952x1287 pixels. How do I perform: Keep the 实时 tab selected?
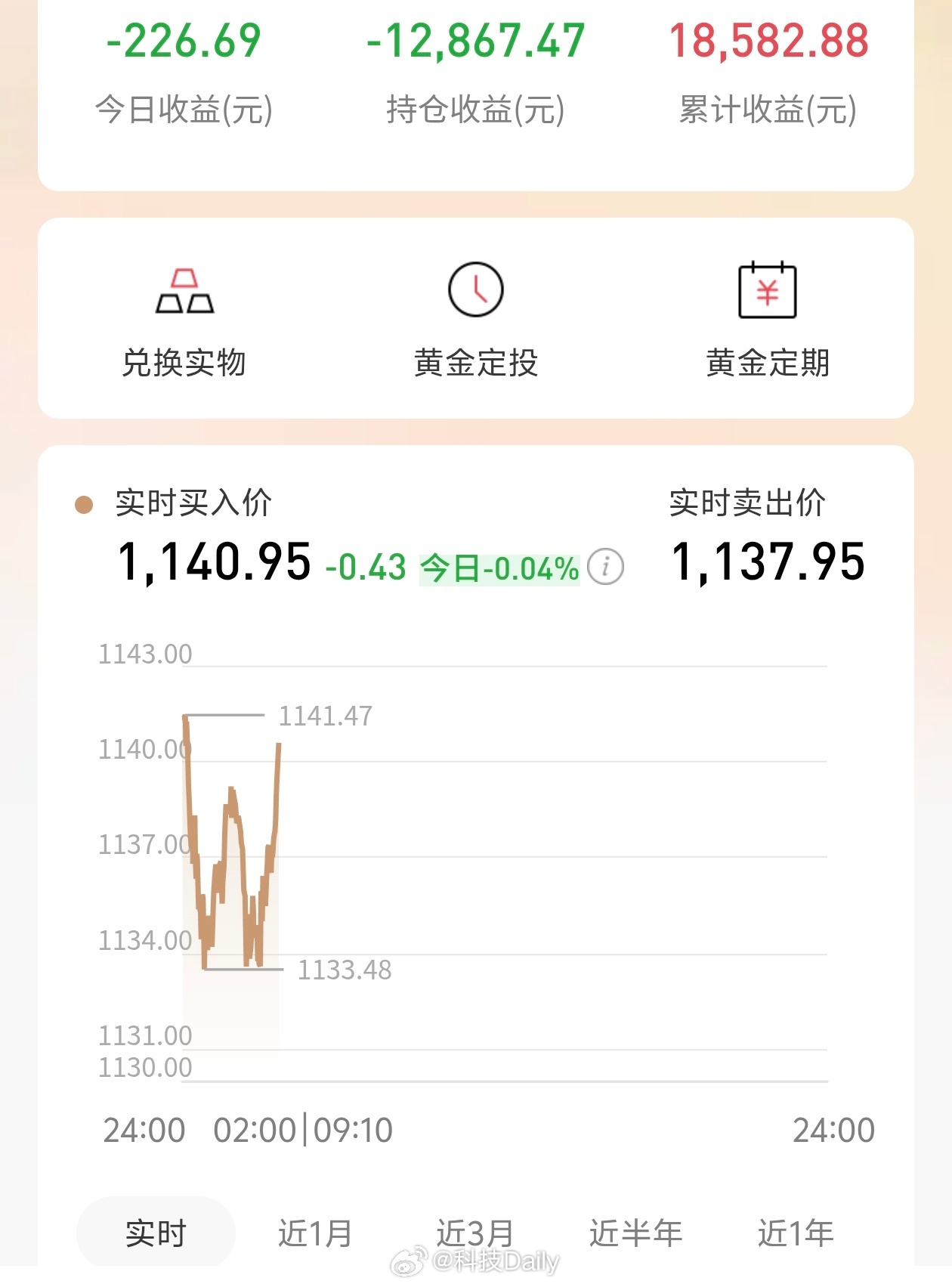click(x=154, y=1232)
